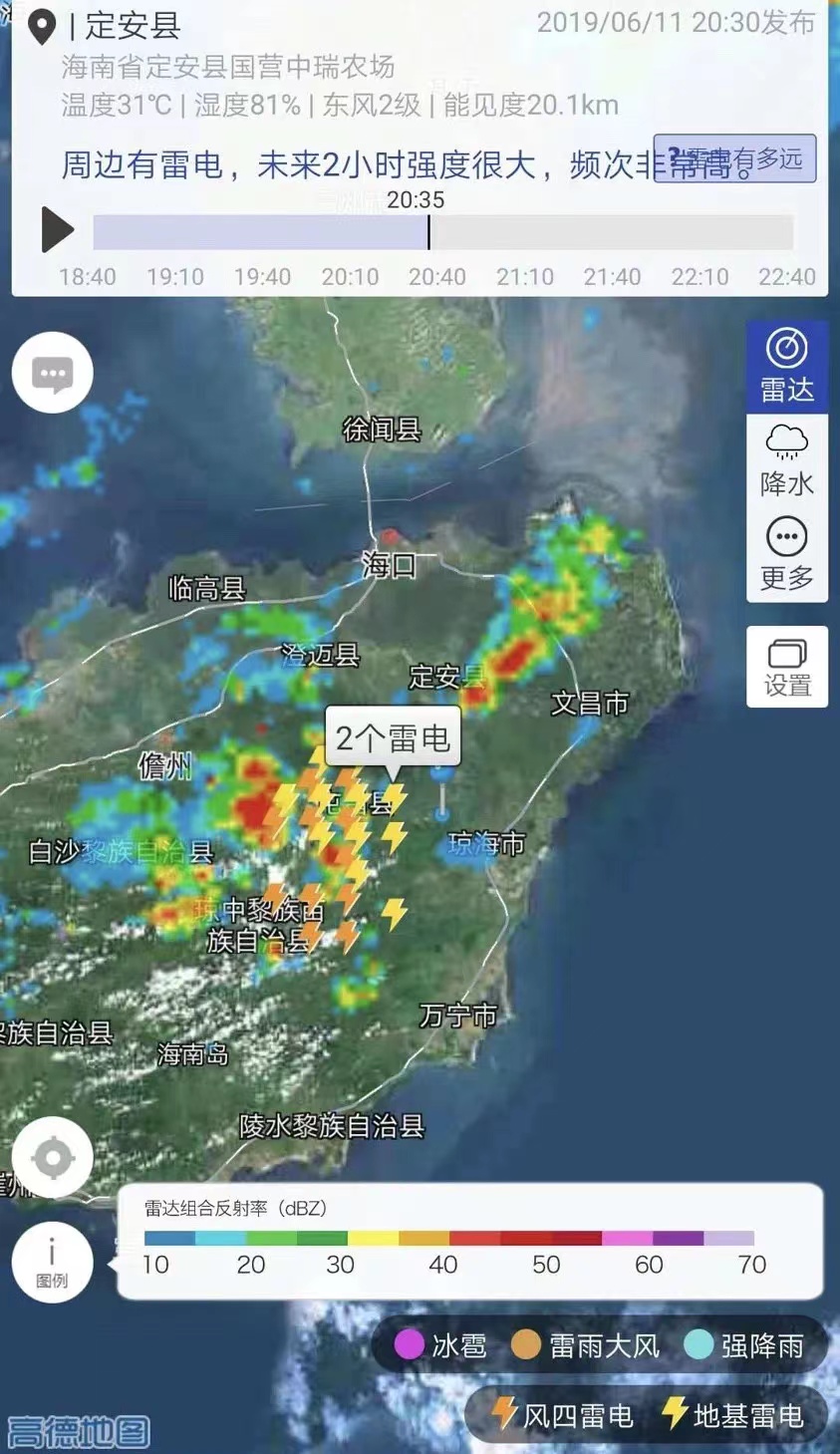Toggle the 冰雹 hail marker filter
Screen dimensions: 840x1454
pyautogui.click(x=440, y=1345)
